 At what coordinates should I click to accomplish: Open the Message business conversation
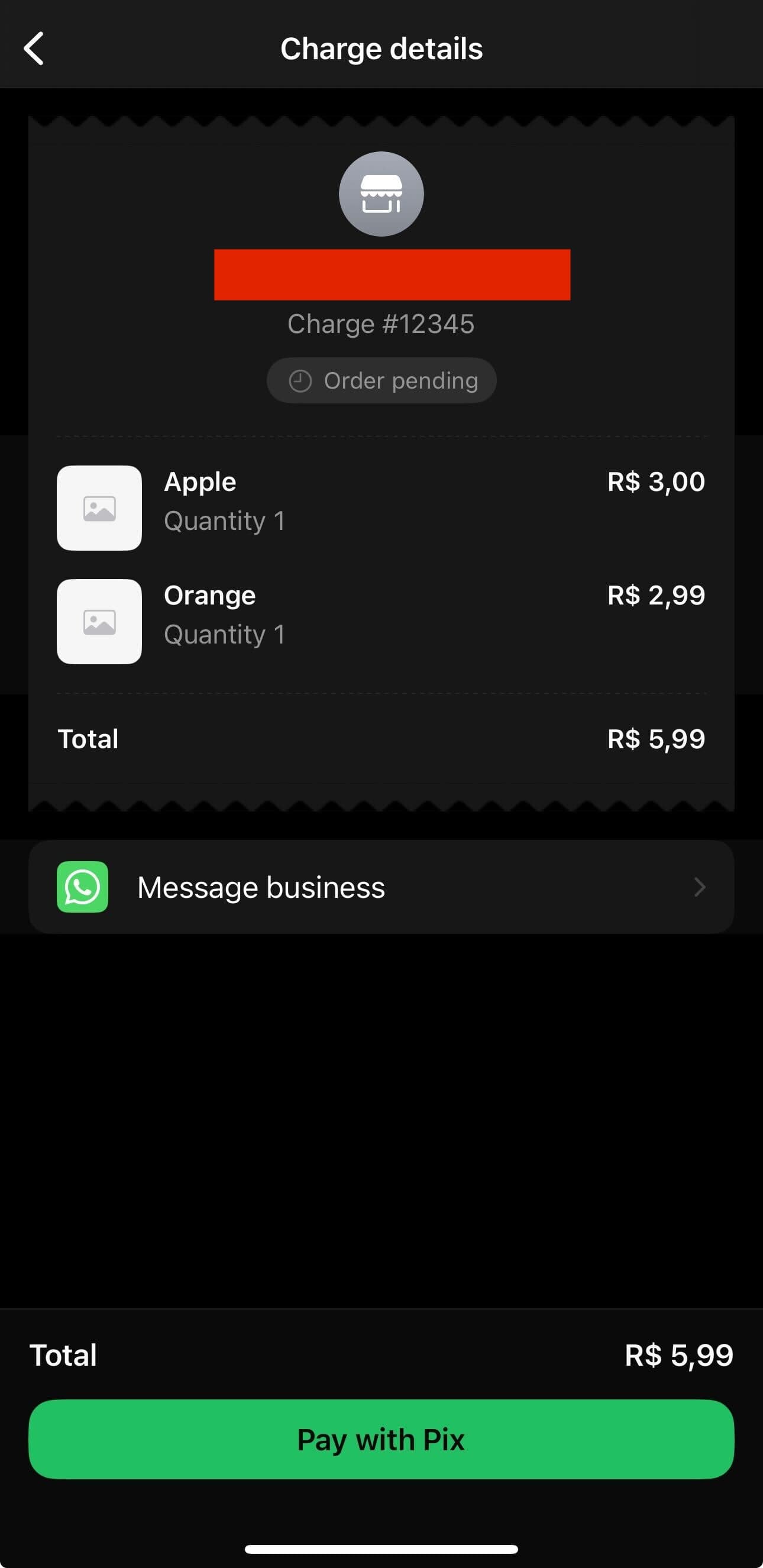coord(260,887)
